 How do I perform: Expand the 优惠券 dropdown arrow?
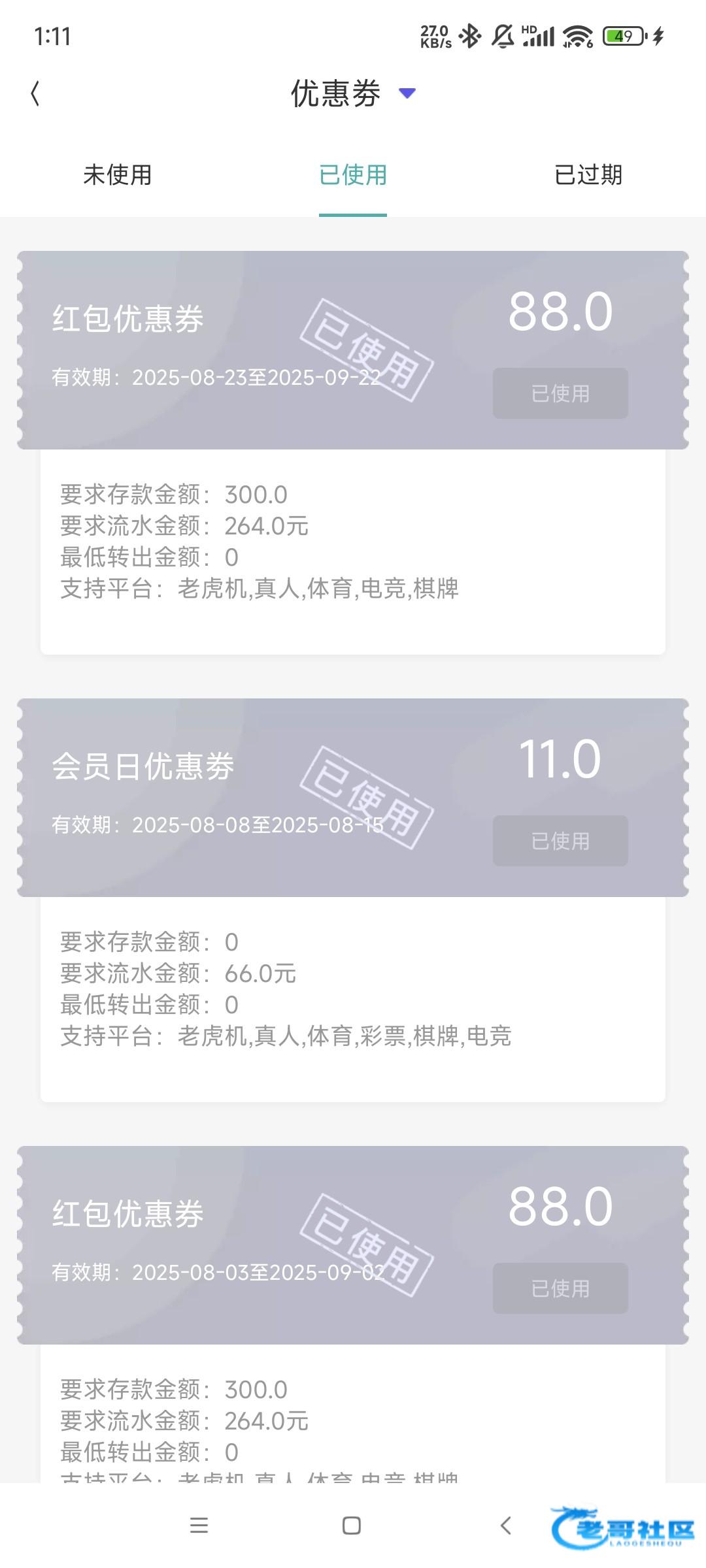pos(407,93)
